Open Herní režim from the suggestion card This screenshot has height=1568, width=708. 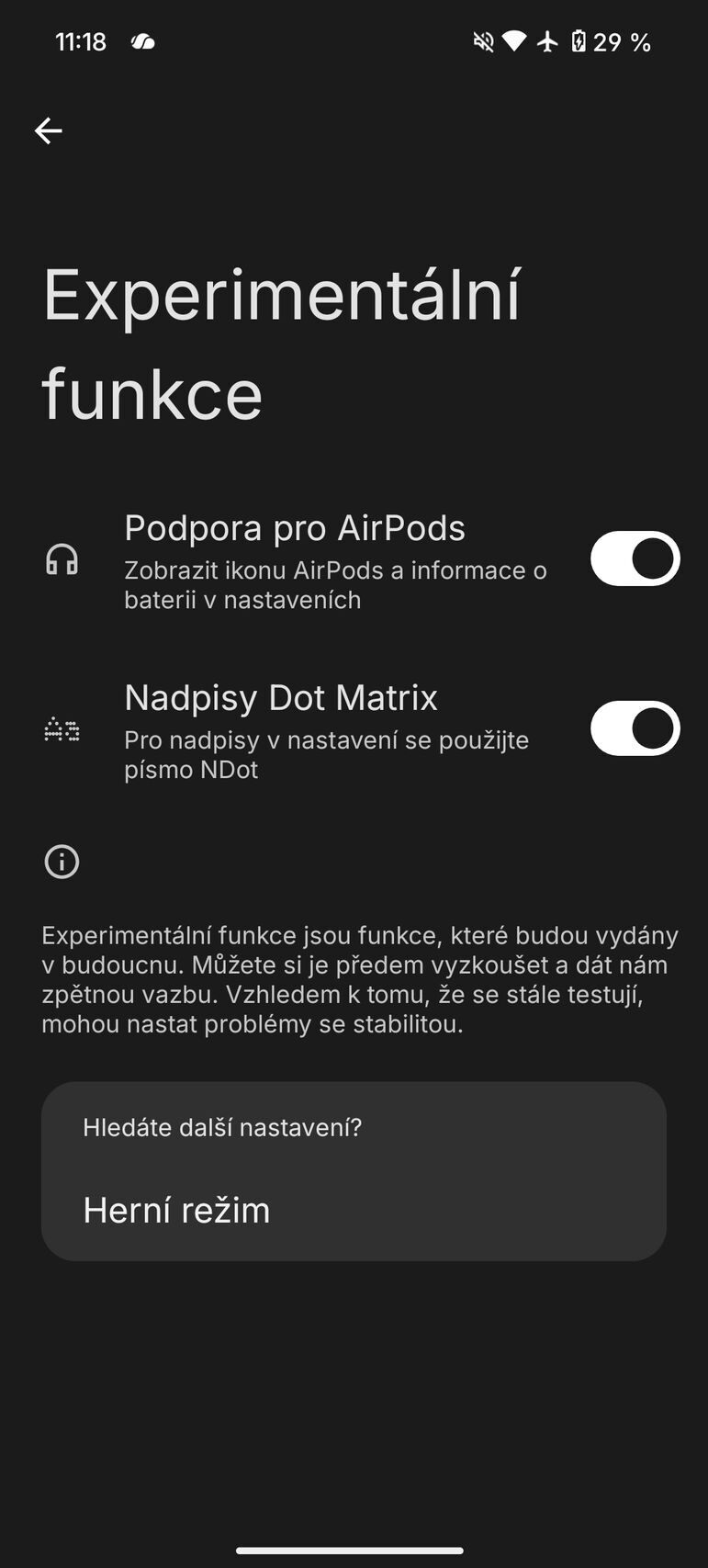(x=176, y=1210)
